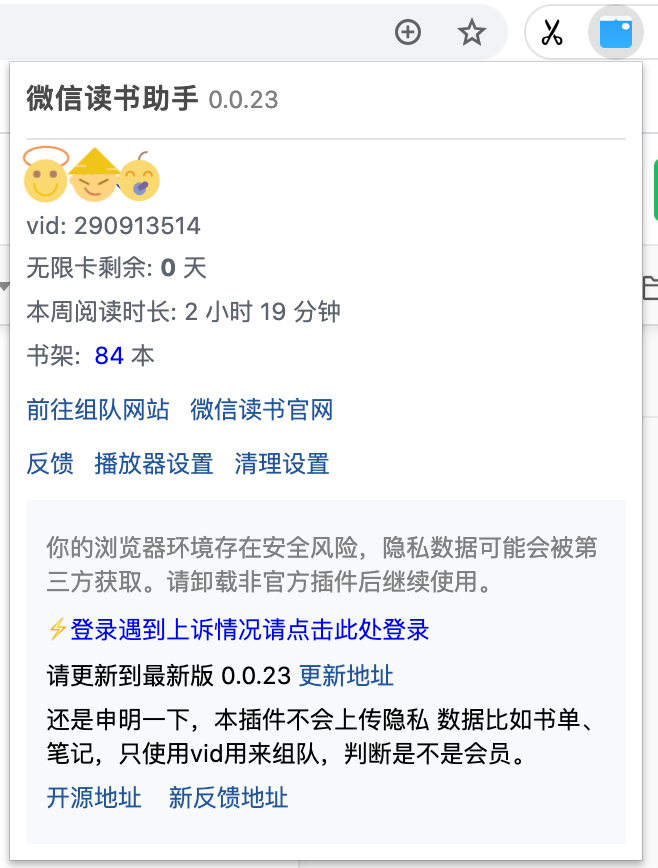Open the 更新地址 link
Viewport: 658px width, 868px height.
point(346,675)
